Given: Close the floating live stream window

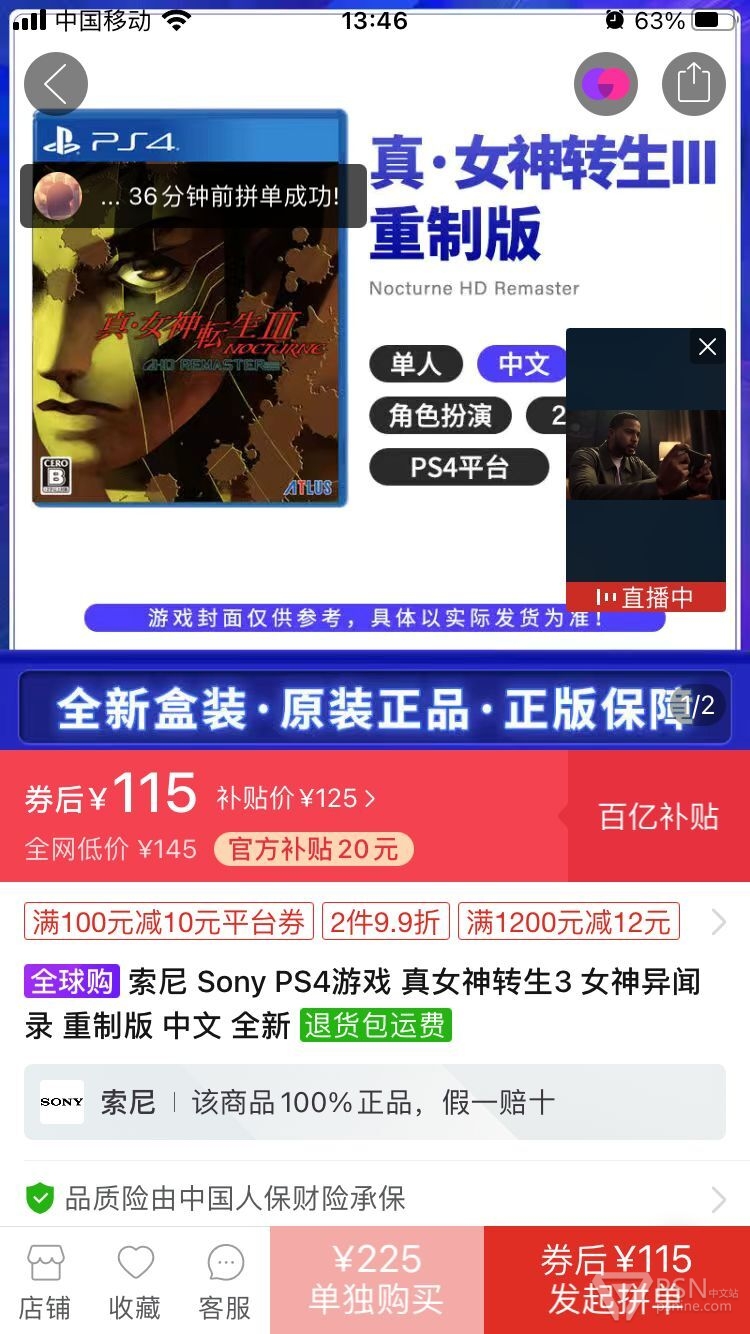Looking at the screenshot, I should [x=707, y=347].
